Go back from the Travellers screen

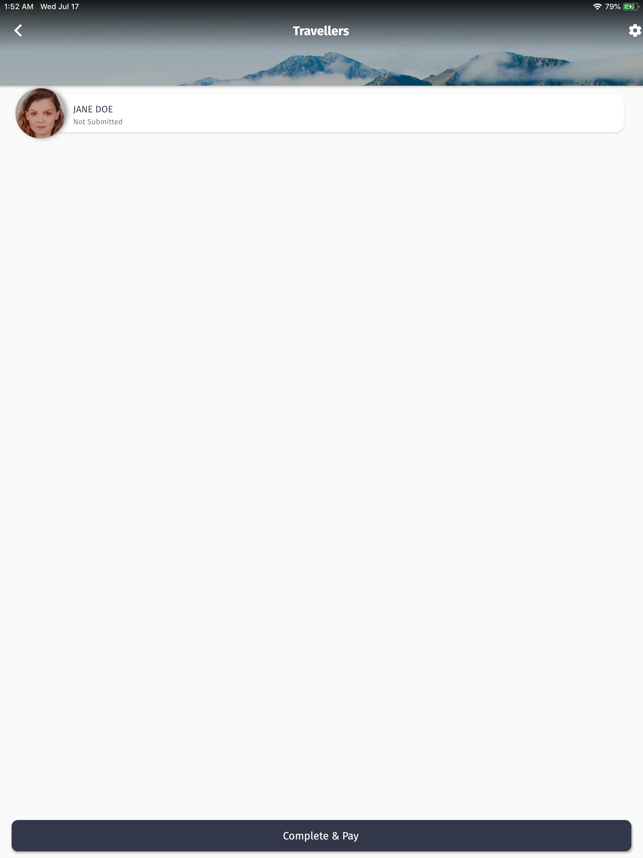click(x=18, y=31)
